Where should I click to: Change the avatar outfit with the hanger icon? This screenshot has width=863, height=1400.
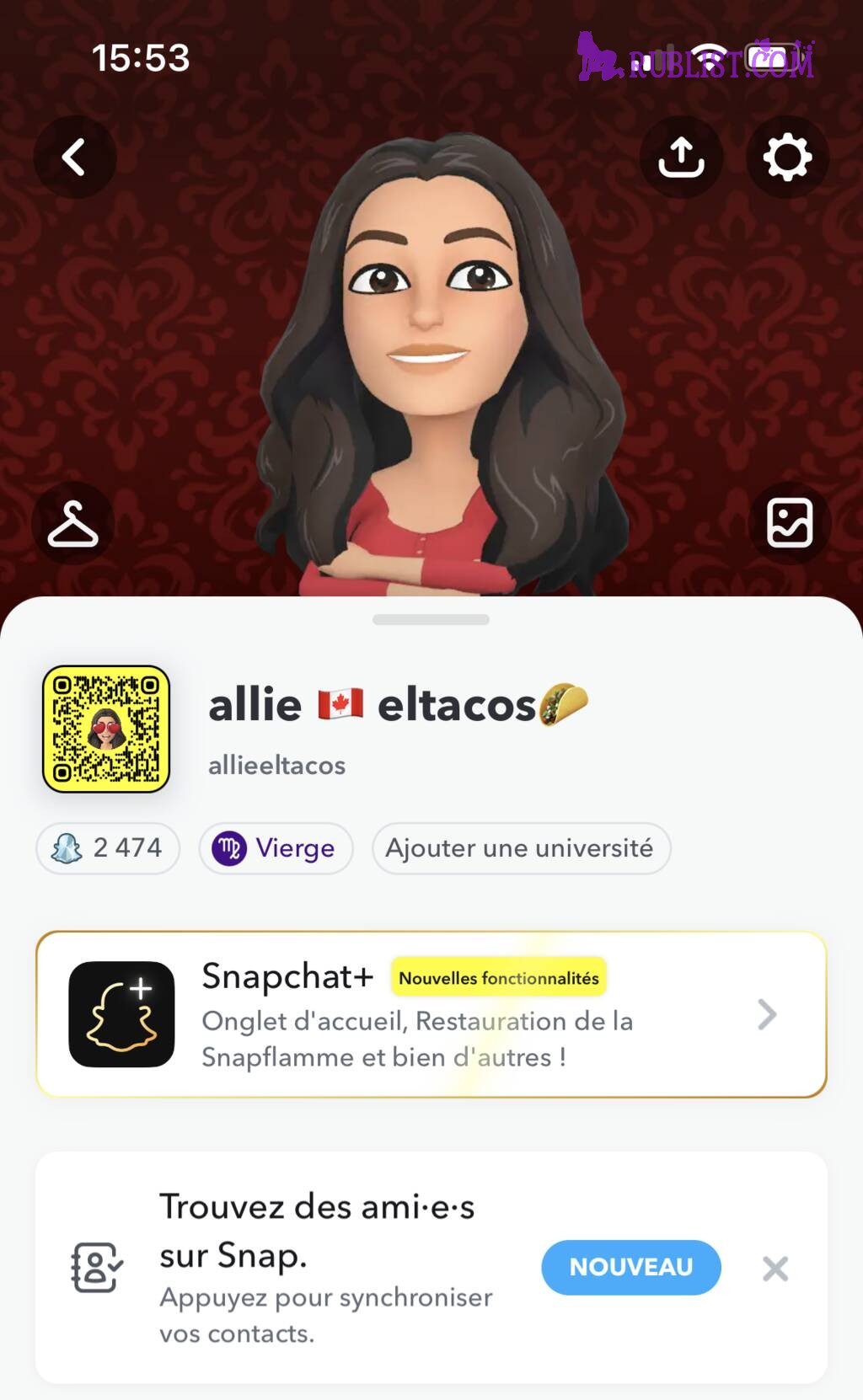[x=73, y=524]
